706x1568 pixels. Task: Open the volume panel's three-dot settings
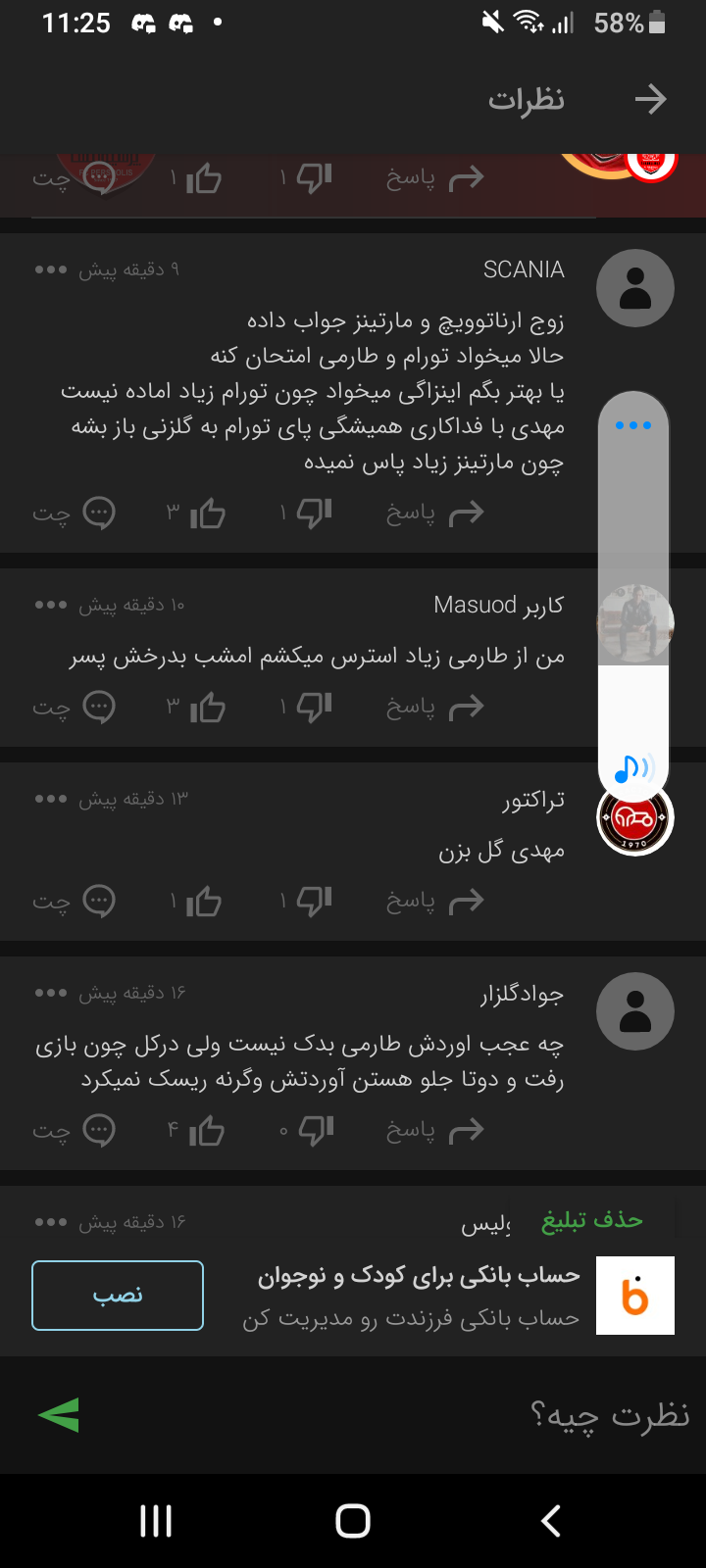click(x=633, y=425)
